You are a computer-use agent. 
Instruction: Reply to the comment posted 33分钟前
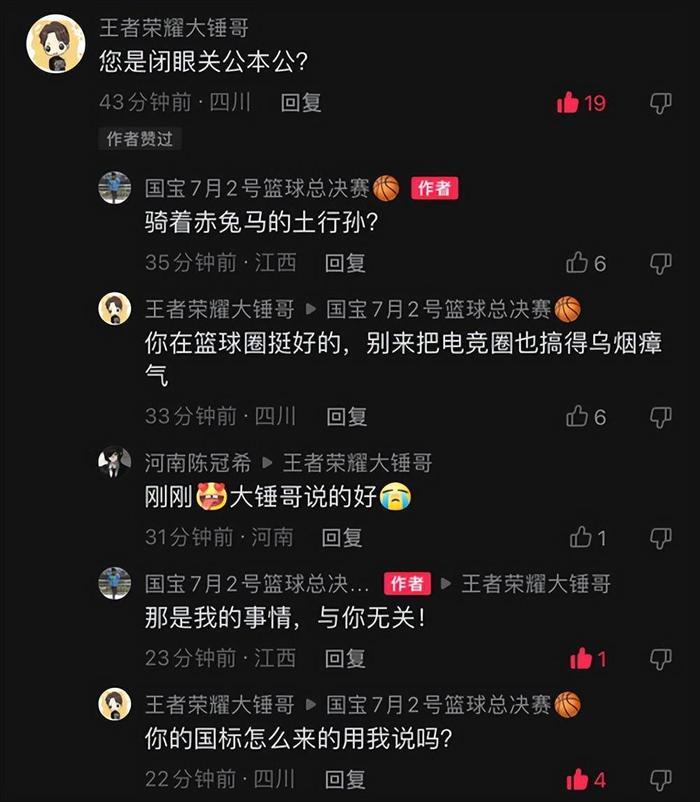pyautogui.click(x=346, y=416)
